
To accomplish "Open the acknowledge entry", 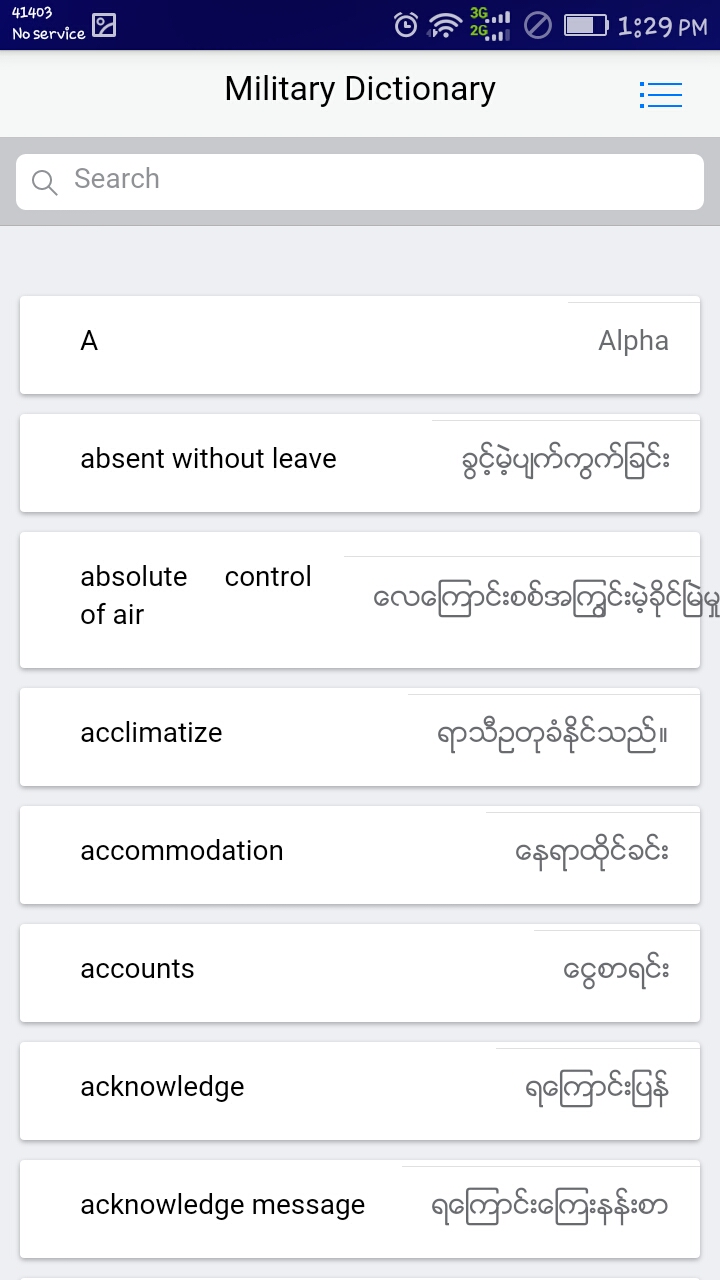I will point(360,1089).
